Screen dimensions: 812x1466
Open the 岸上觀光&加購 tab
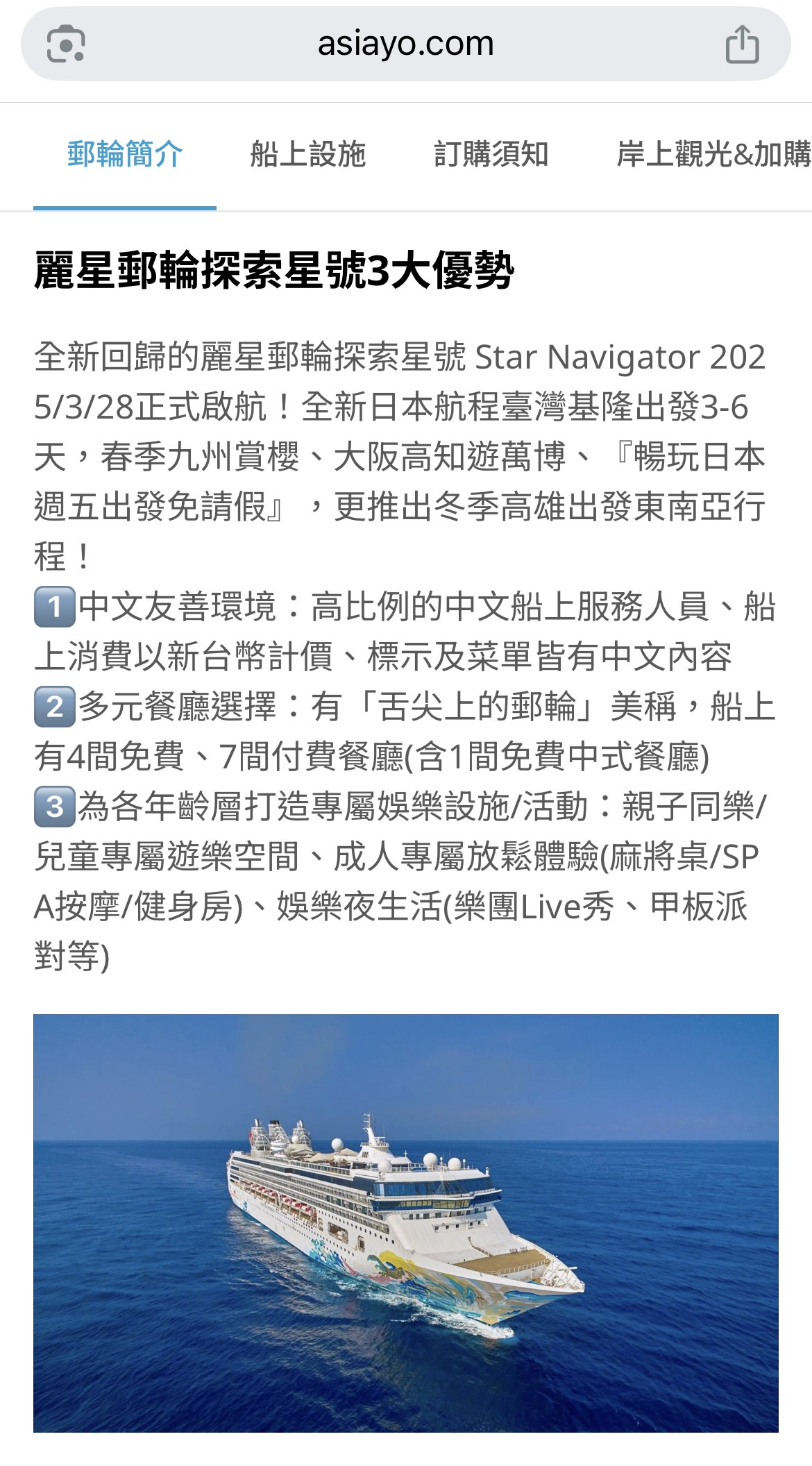tap(714, 154)
